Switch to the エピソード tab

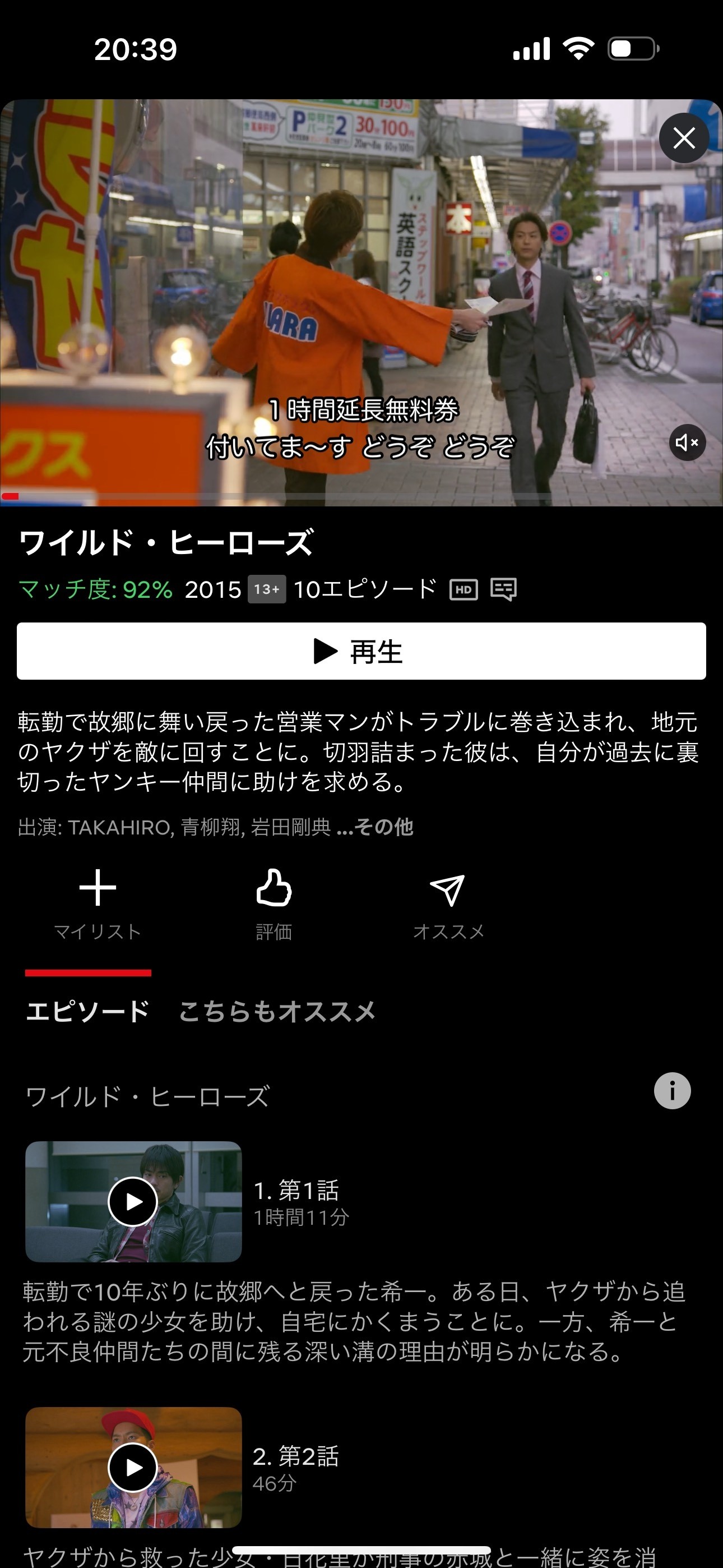[x=87, y=1012]
